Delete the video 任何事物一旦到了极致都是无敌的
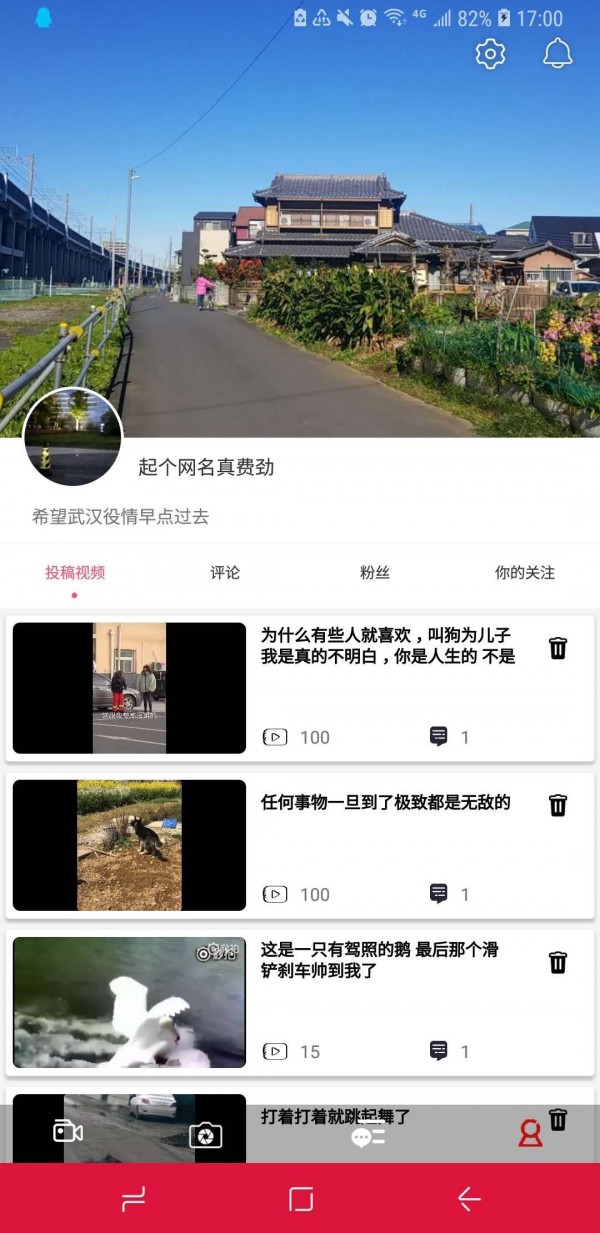The image size is (600, 1233). (x=558, y=805)
